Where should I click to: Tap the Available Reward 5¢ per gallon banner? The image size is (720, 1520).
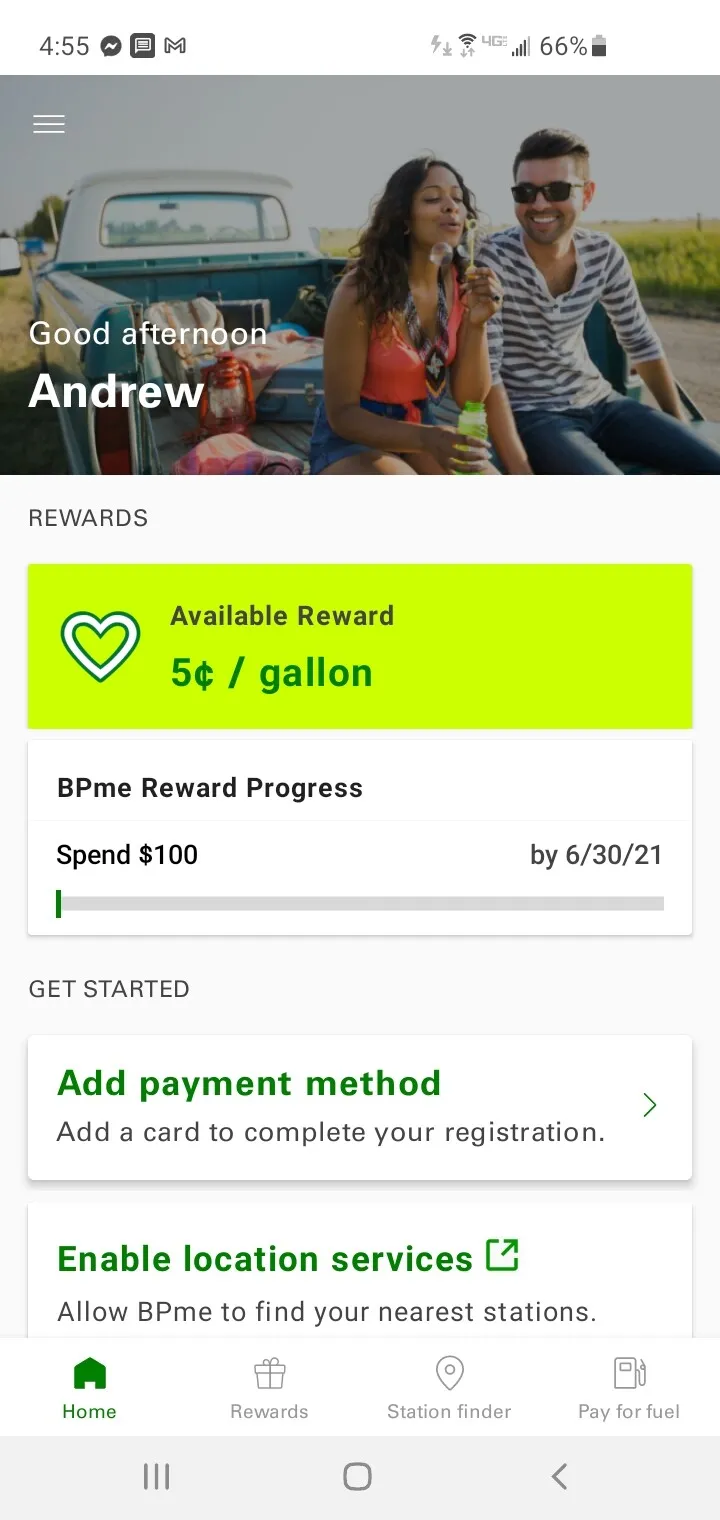coord(360,644)
